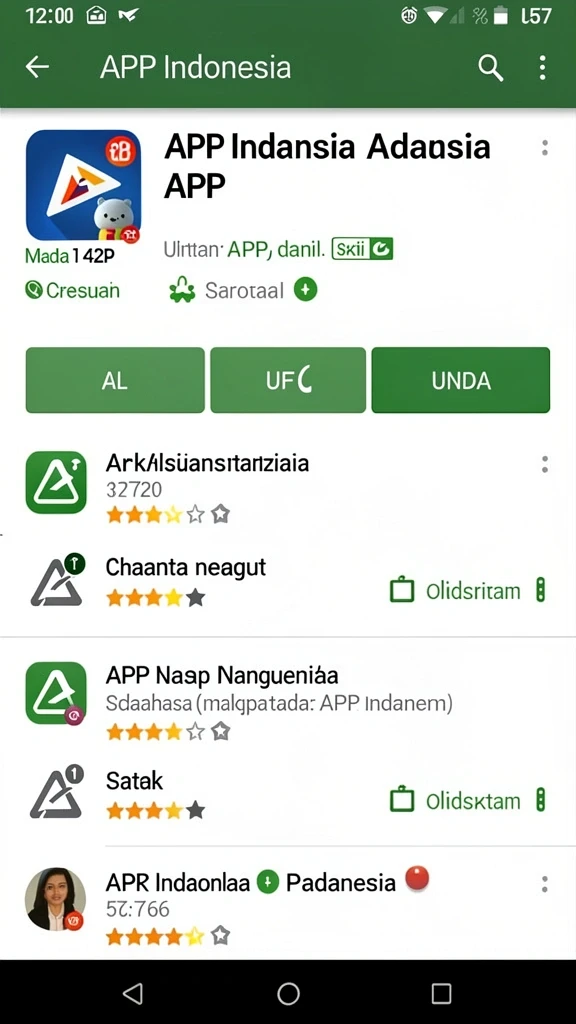Tap the green plus next to Sarotaal

[x=306, y=289]
